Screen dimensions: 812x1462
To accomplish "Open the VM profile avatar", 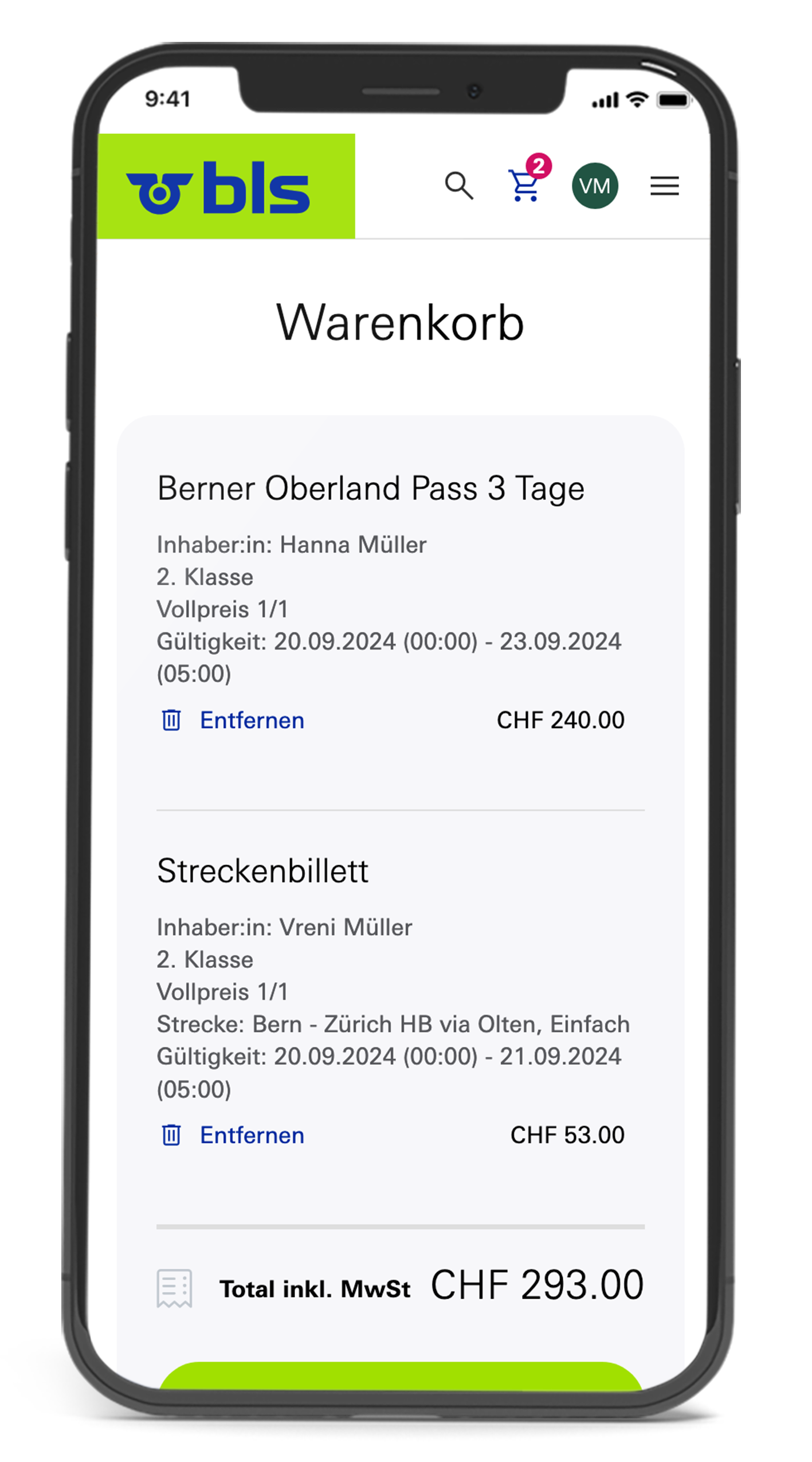I will tap(594, 186).
